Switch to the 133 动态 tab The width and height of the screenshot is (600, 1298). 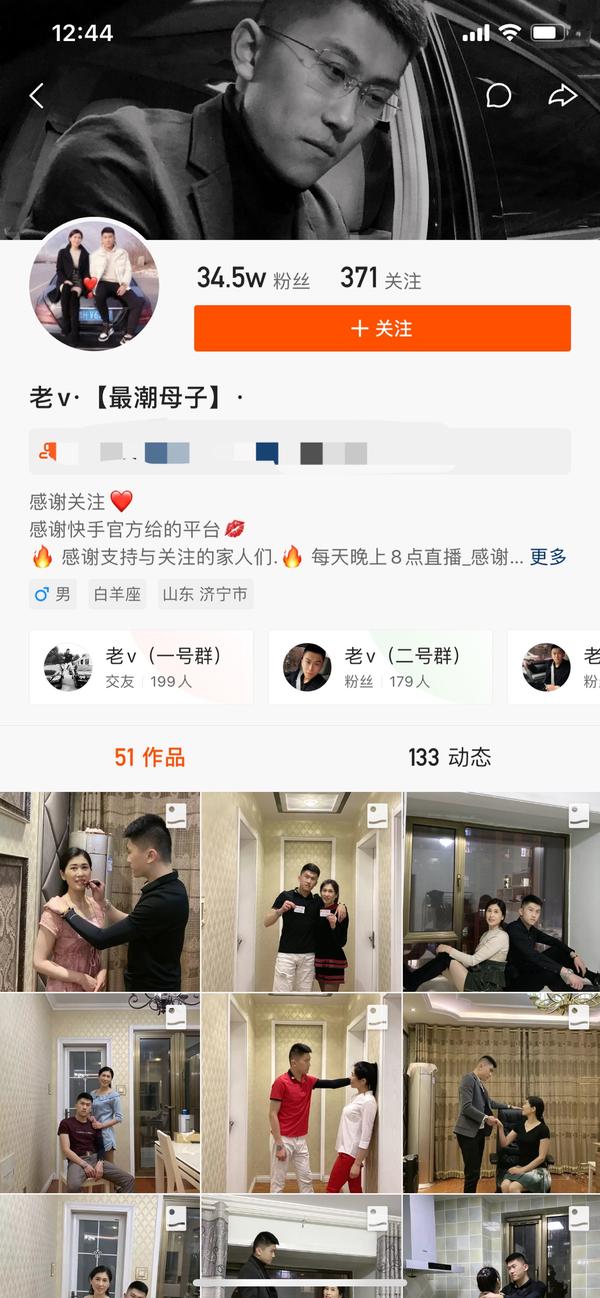click(449, 757)
